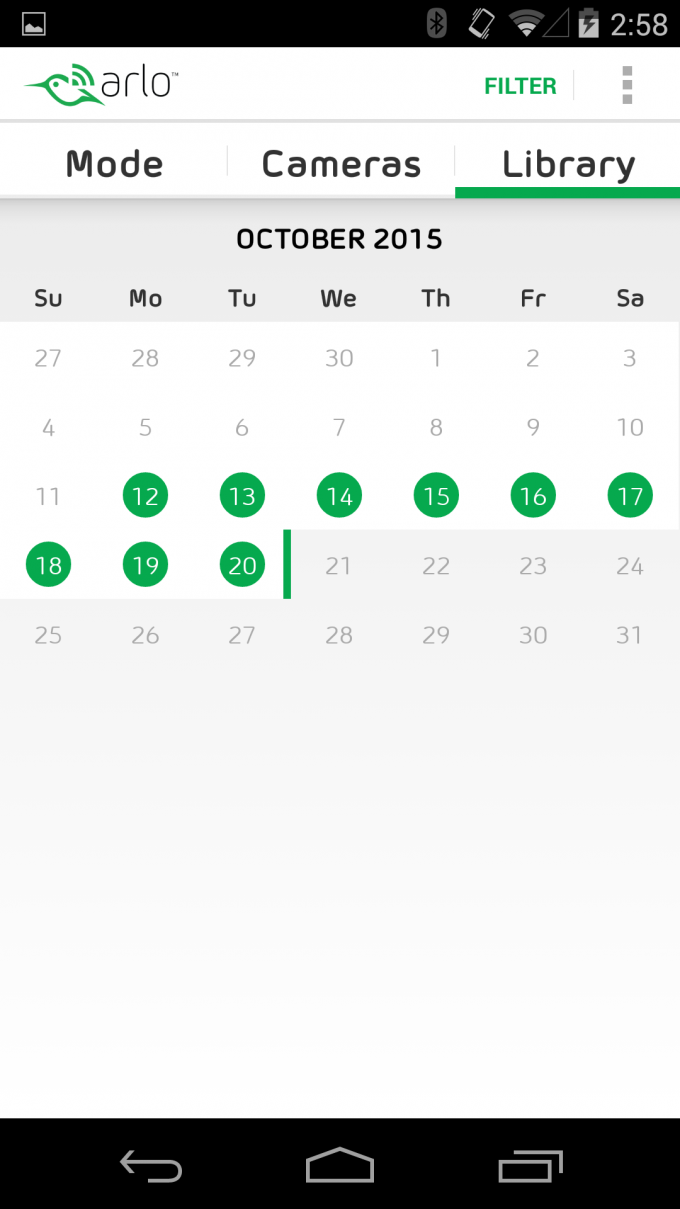The height and width of the screenshot is (1209, 680).
Task: Select October 14 on the calendar
Action: (x=339, y=496)
